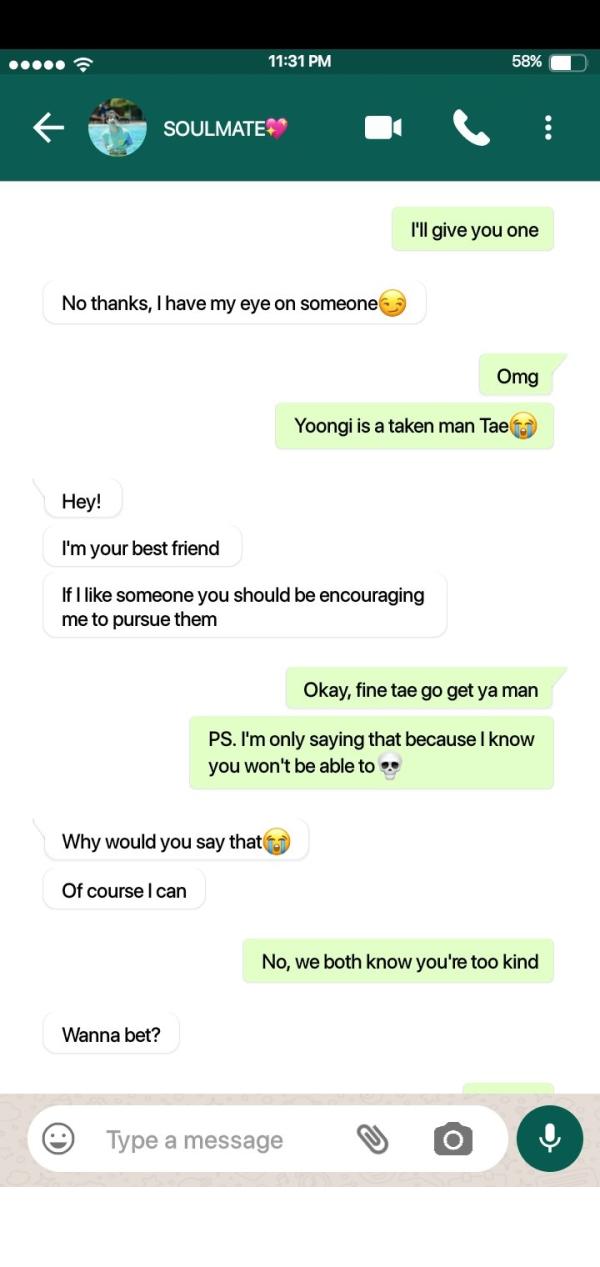
Task: Go back from the SOULMATE chat
Action: tap(48, 128)
